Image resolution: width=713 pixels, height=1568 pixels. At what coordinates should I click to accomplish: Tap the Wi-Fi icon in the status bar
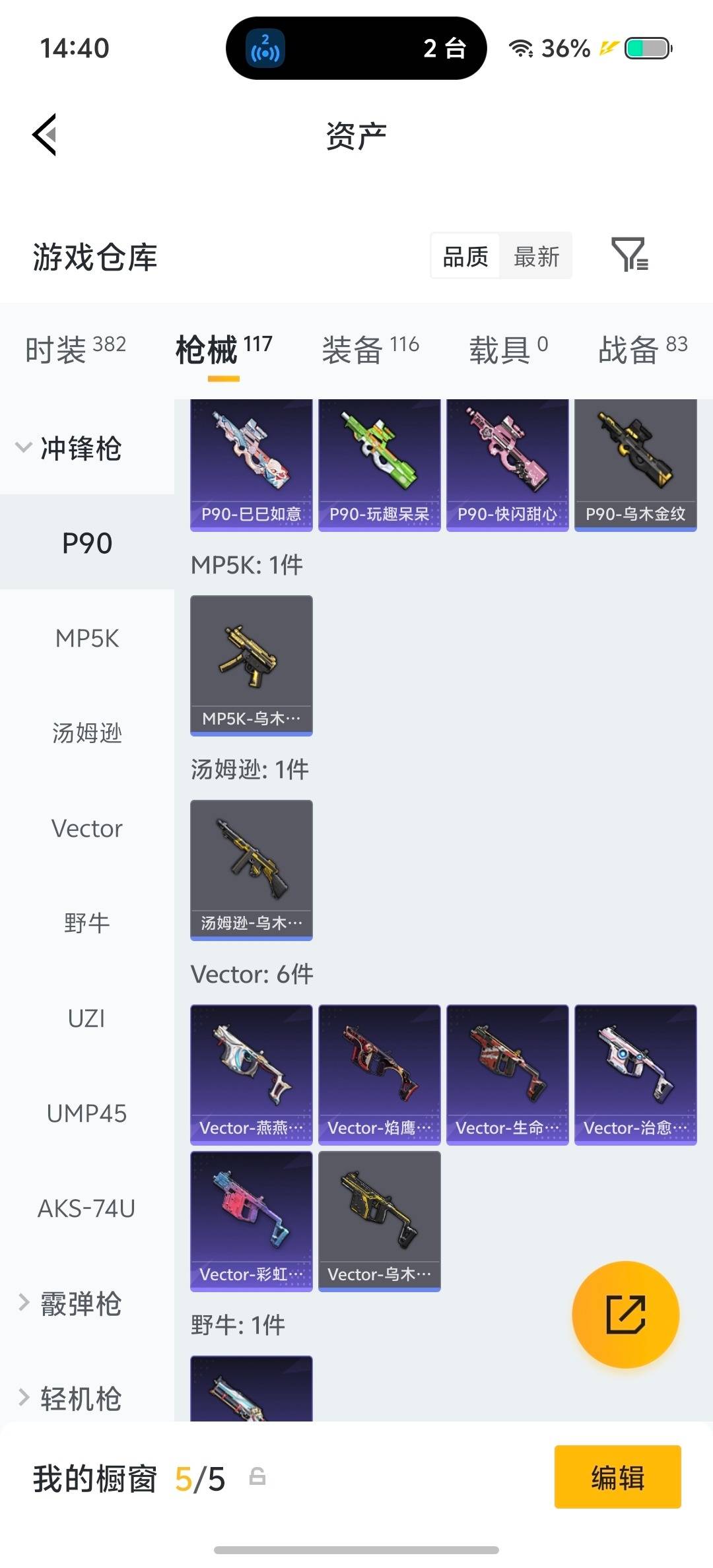[522, 48]
